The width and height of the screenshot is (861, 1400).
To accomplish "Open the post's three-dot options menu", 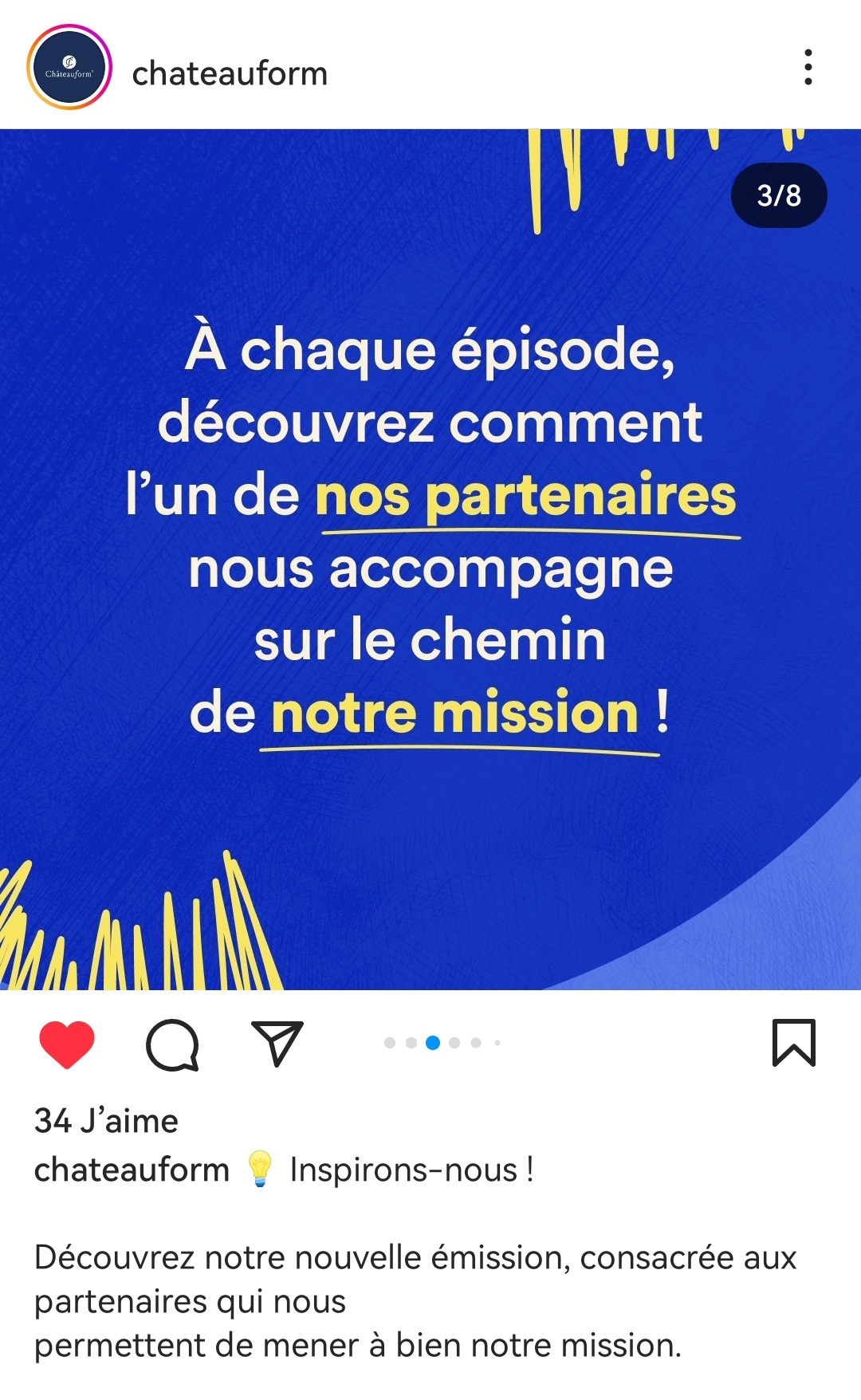I will (808, 67).
